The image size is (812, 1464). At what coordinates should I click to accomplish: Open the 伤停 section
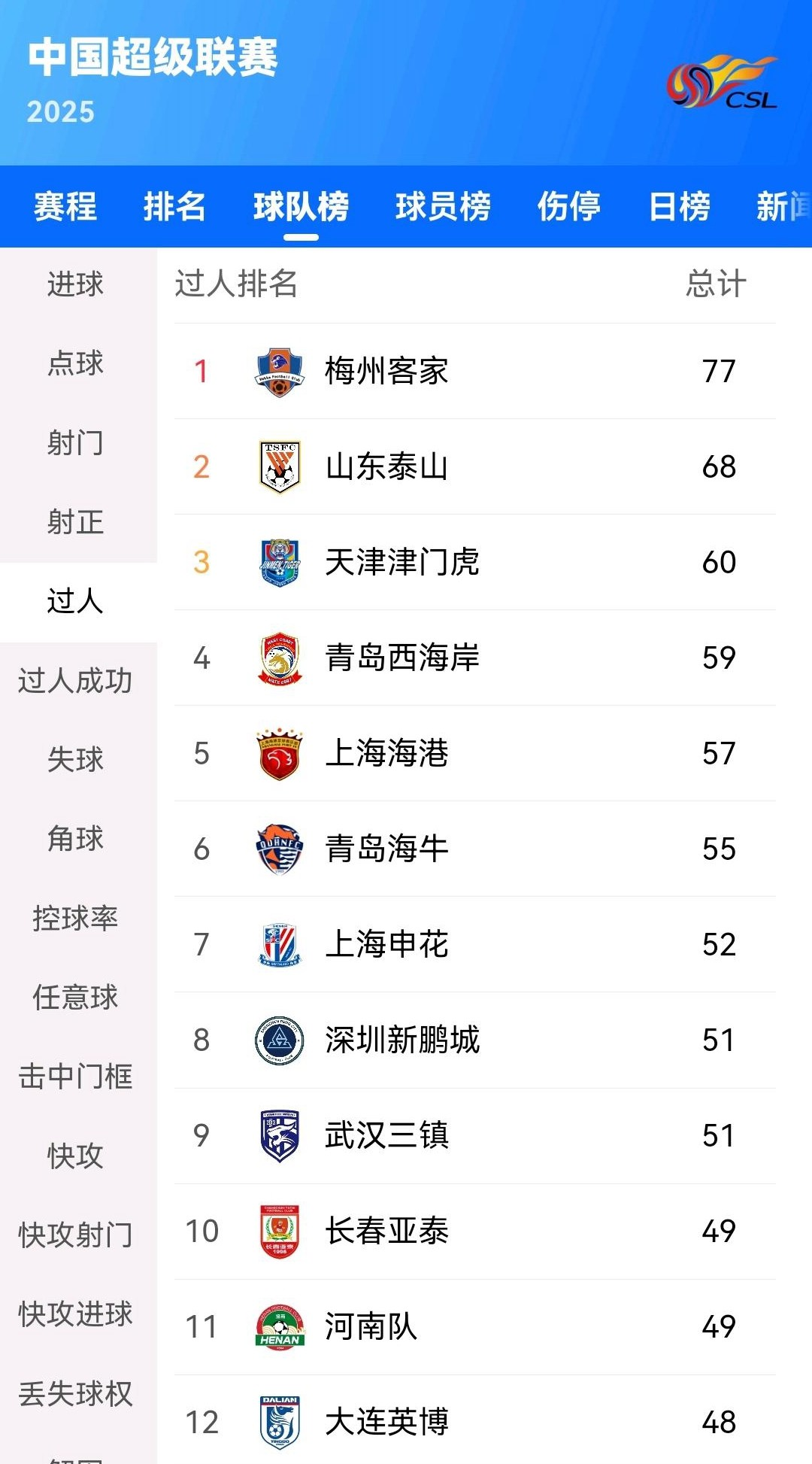point(568,206)
